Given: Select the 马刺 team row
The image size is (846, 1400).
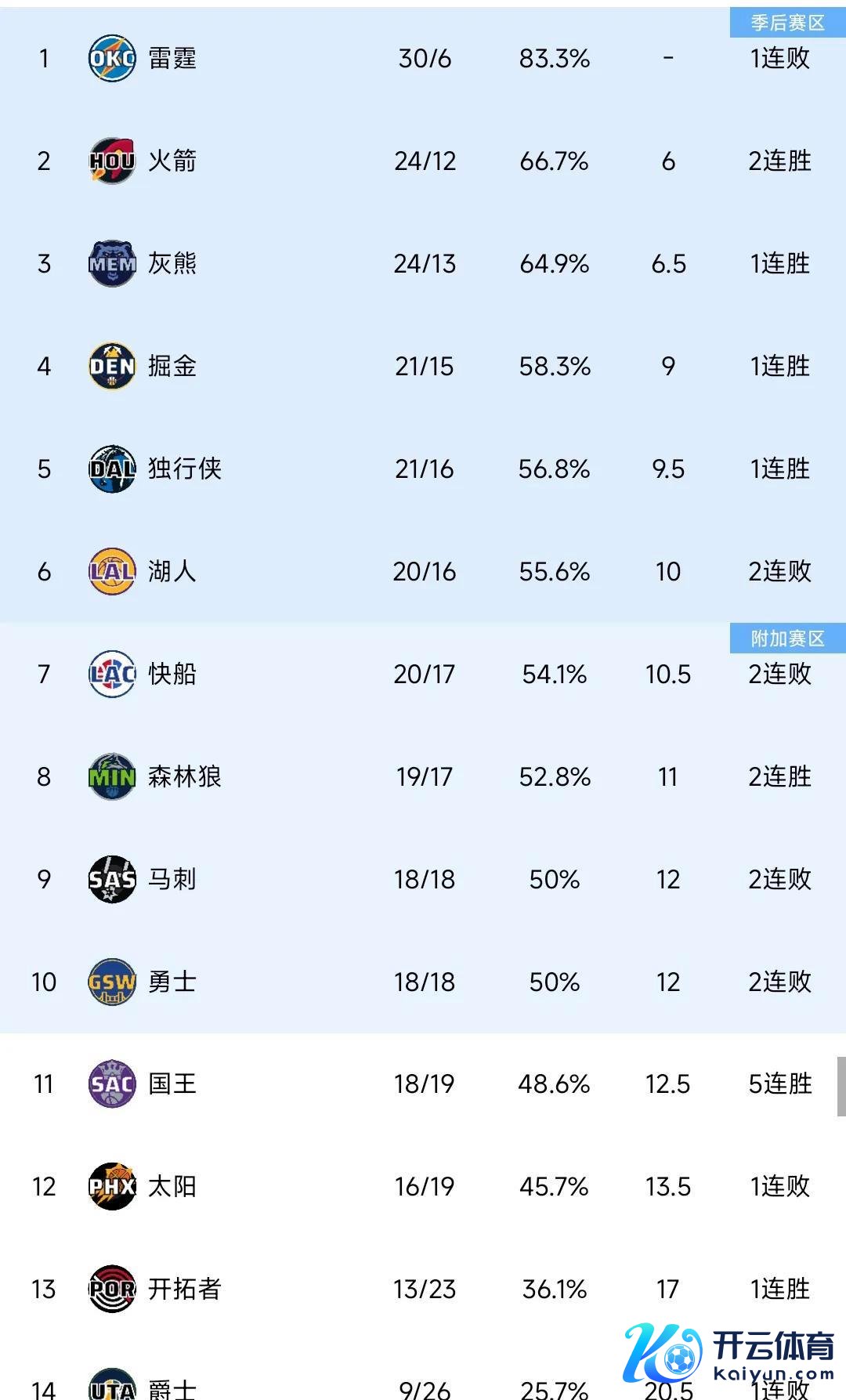Looking at the screenshot, I should click(172, 879).
